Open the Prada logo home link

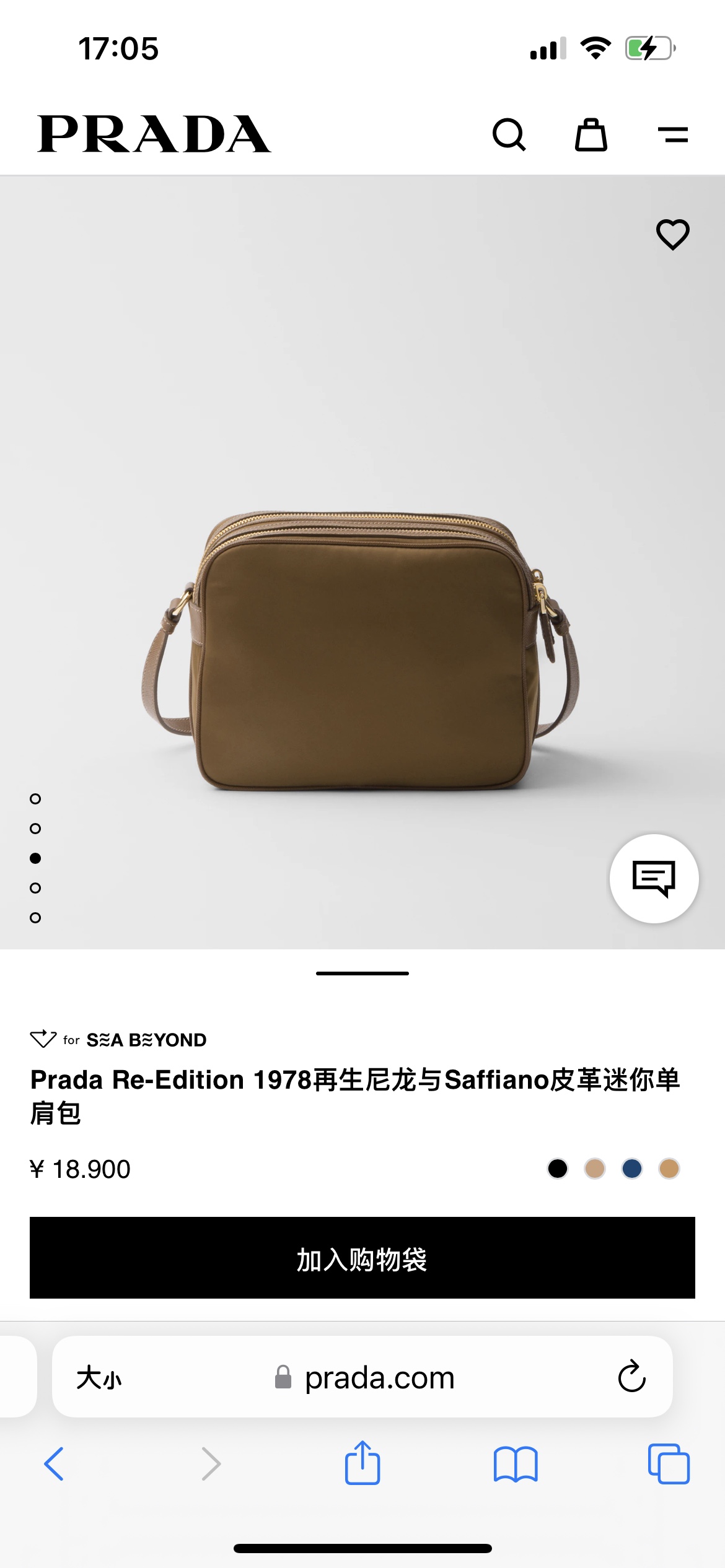click(154, 134)
